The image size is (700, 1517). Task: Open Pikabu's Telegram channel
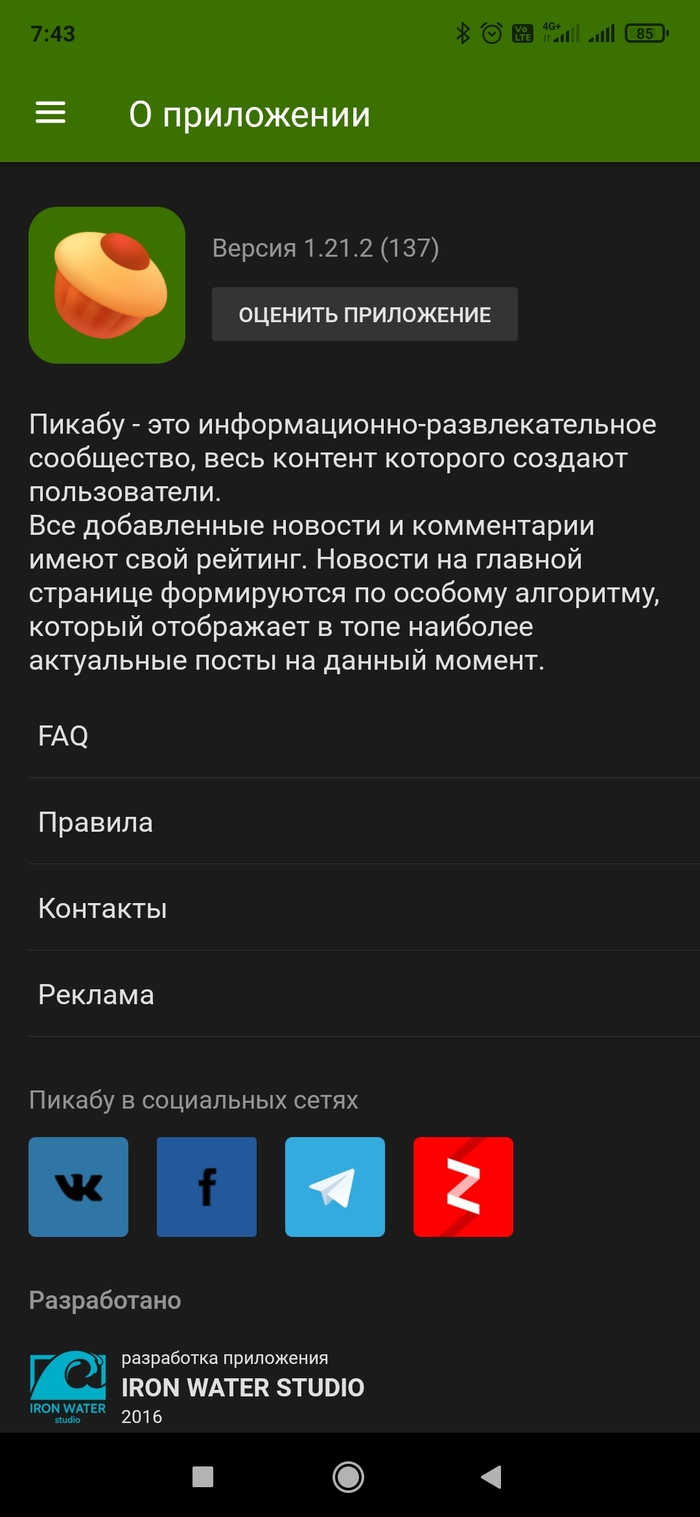[x=334, y=1187]
